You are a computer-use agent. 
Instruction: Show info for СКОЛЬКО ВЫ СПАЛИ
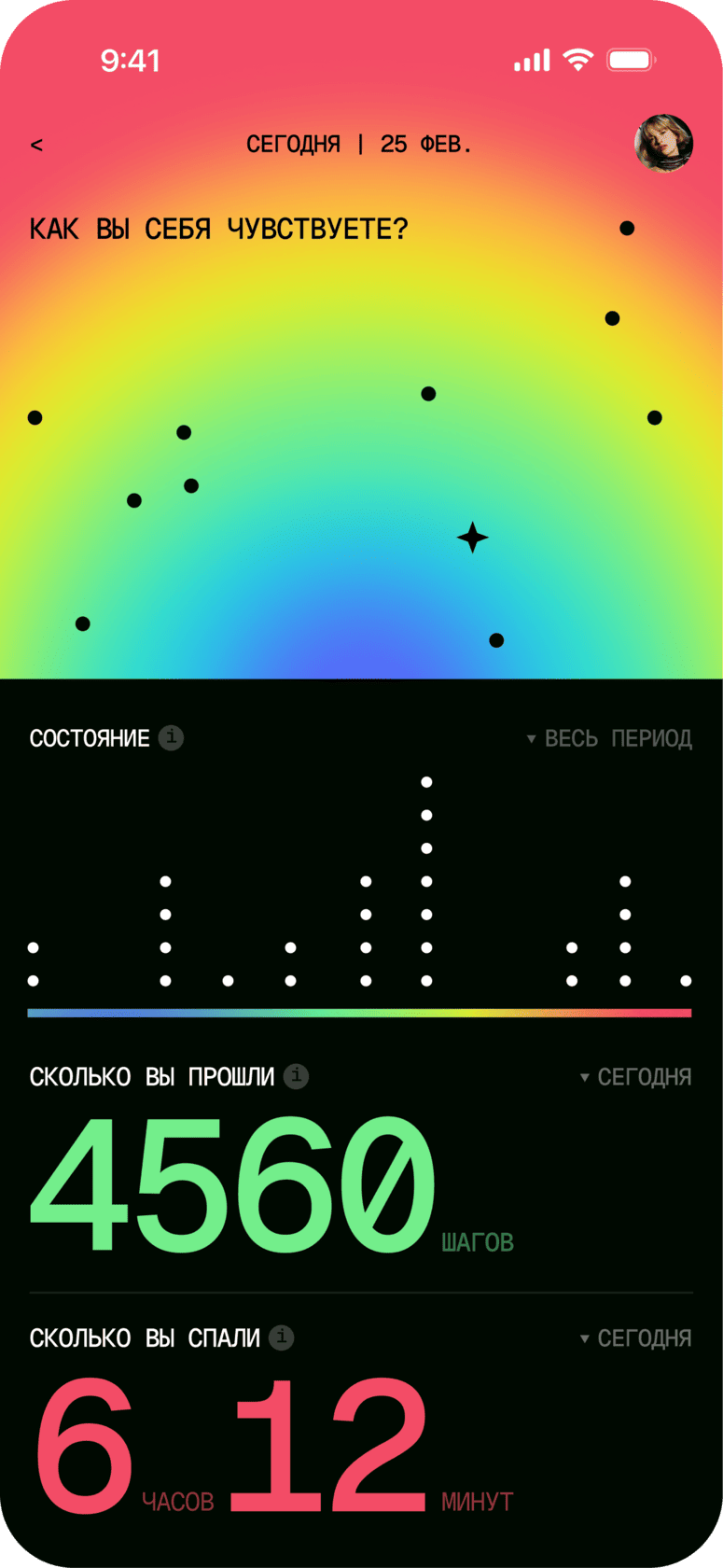[281, 1337]
